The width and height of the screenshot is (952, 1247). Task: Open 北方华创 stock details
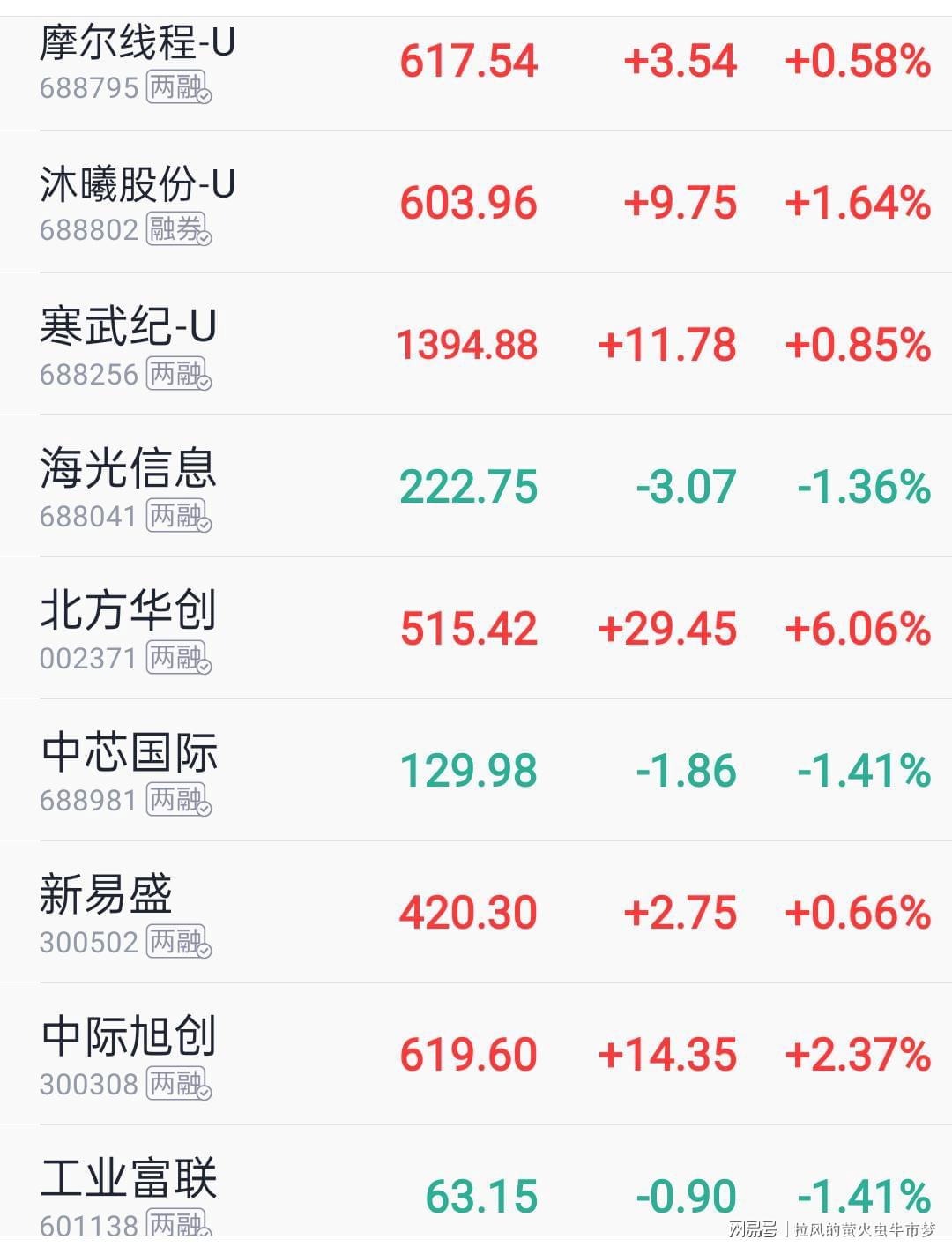point(128,611)
